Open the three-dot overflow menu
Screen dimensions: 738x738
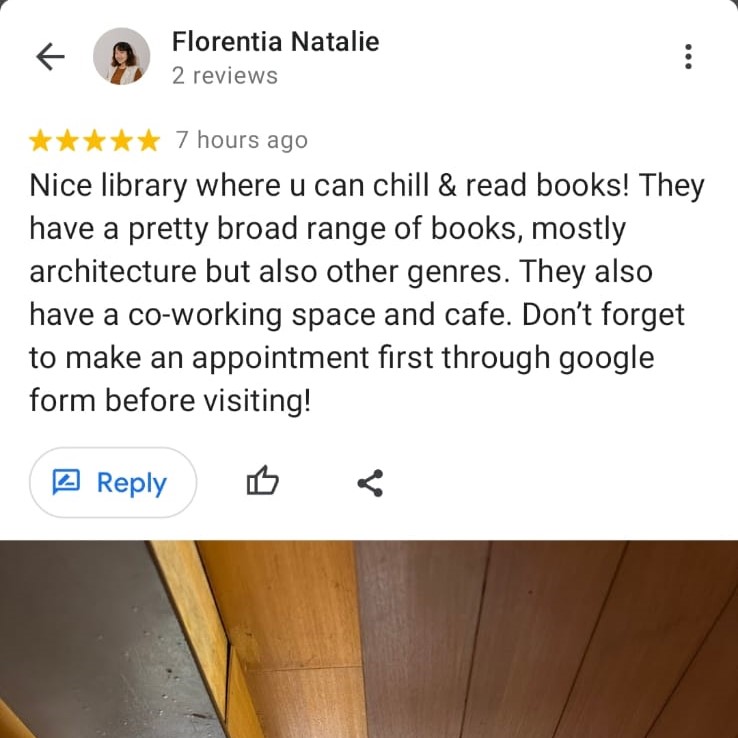click(688, 57)
